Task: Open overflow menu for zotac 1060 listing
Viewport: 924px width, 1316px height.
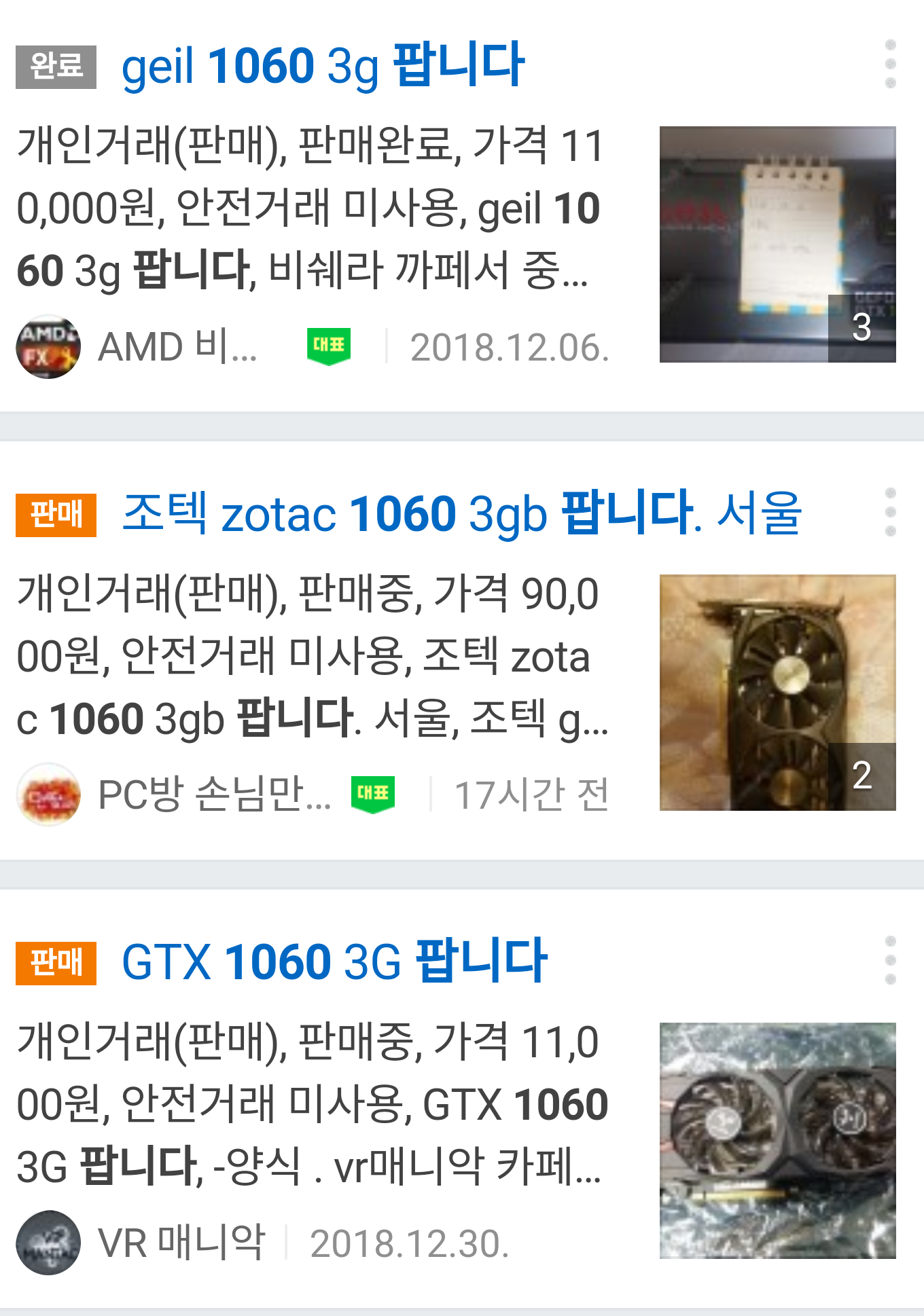Action: (x=890, y=513)
